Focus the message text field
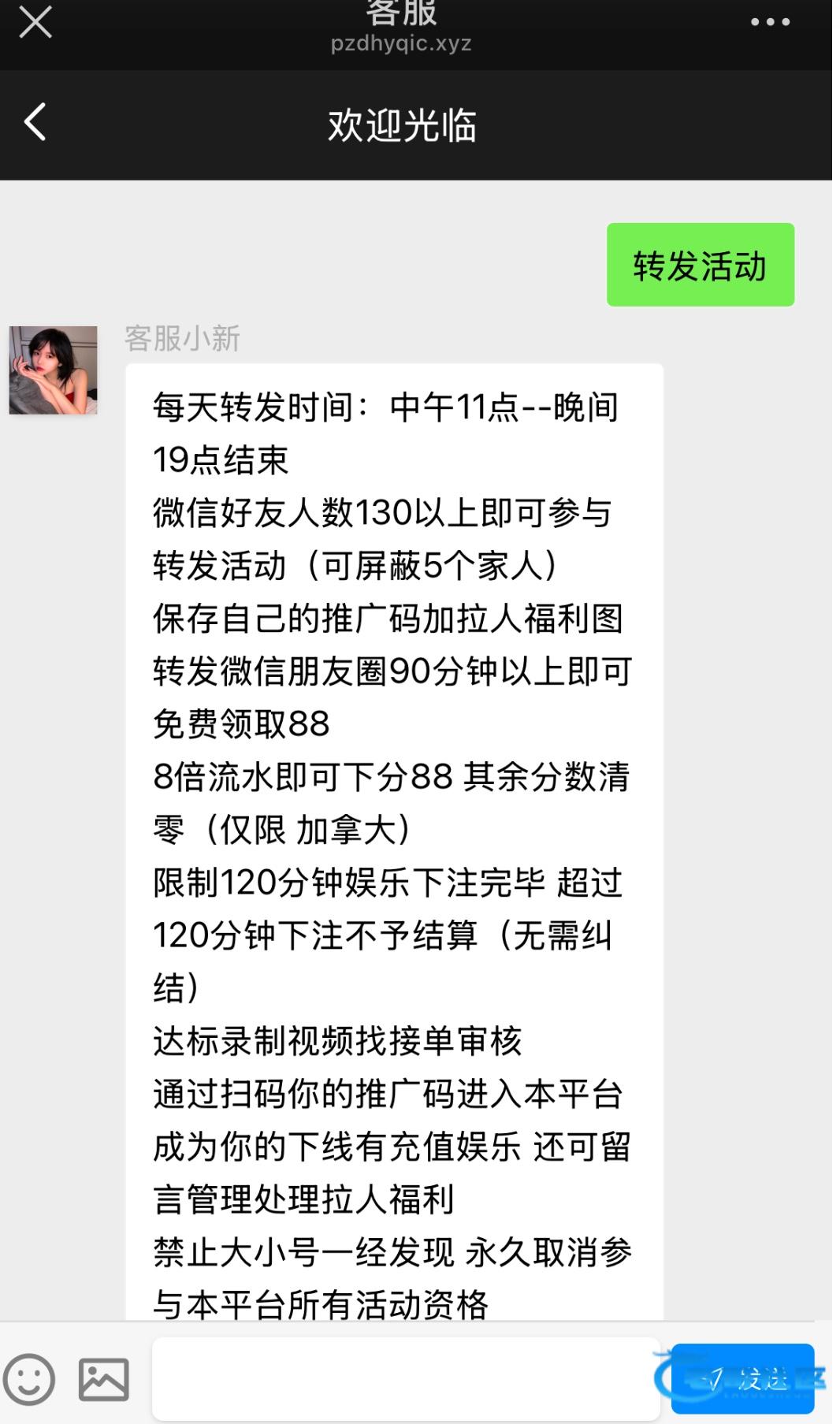This screenshot has height=1424, width=840. click(405, 1378)
